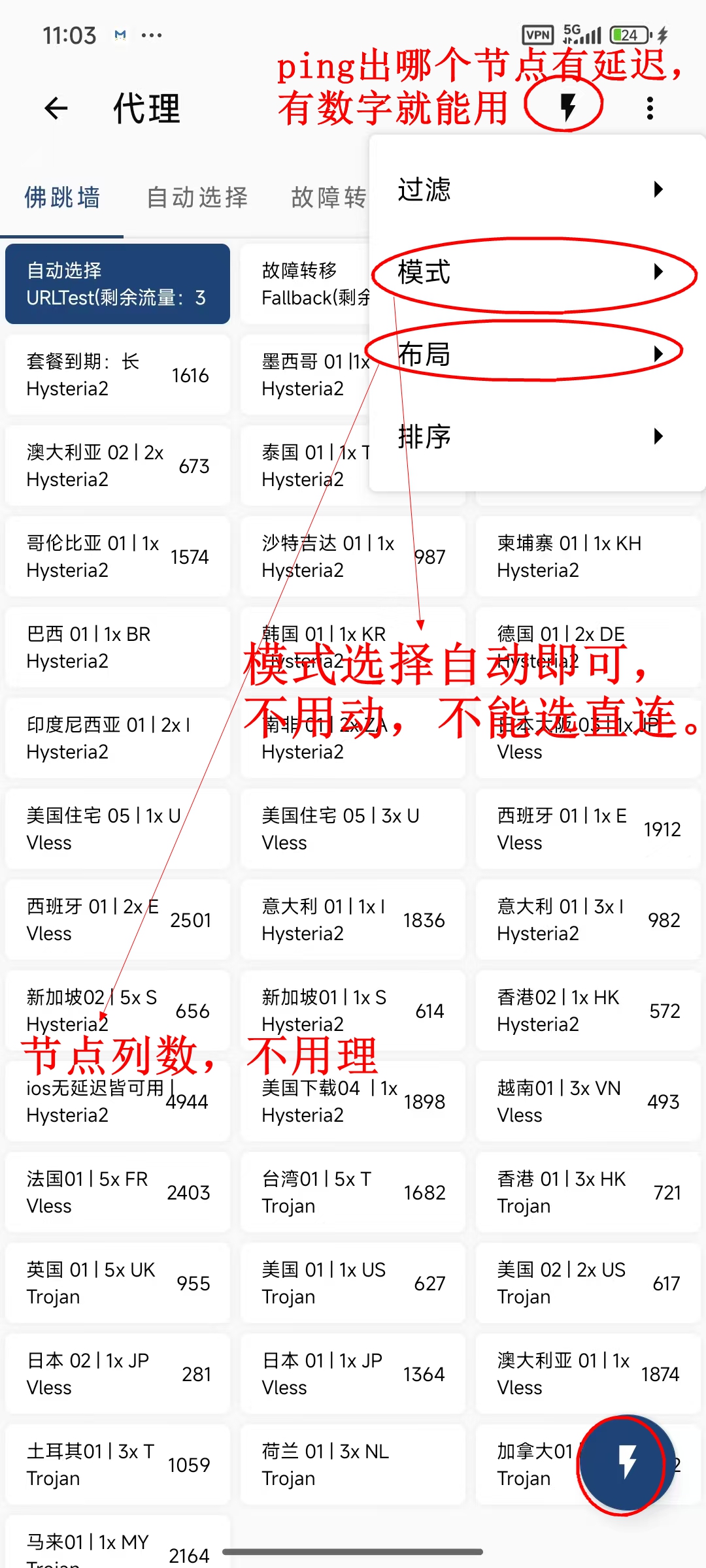The height and width of the screenshot is (1568, 706).
Task: Switch to the 自动选择 tab
Action: tap(197, 197)
